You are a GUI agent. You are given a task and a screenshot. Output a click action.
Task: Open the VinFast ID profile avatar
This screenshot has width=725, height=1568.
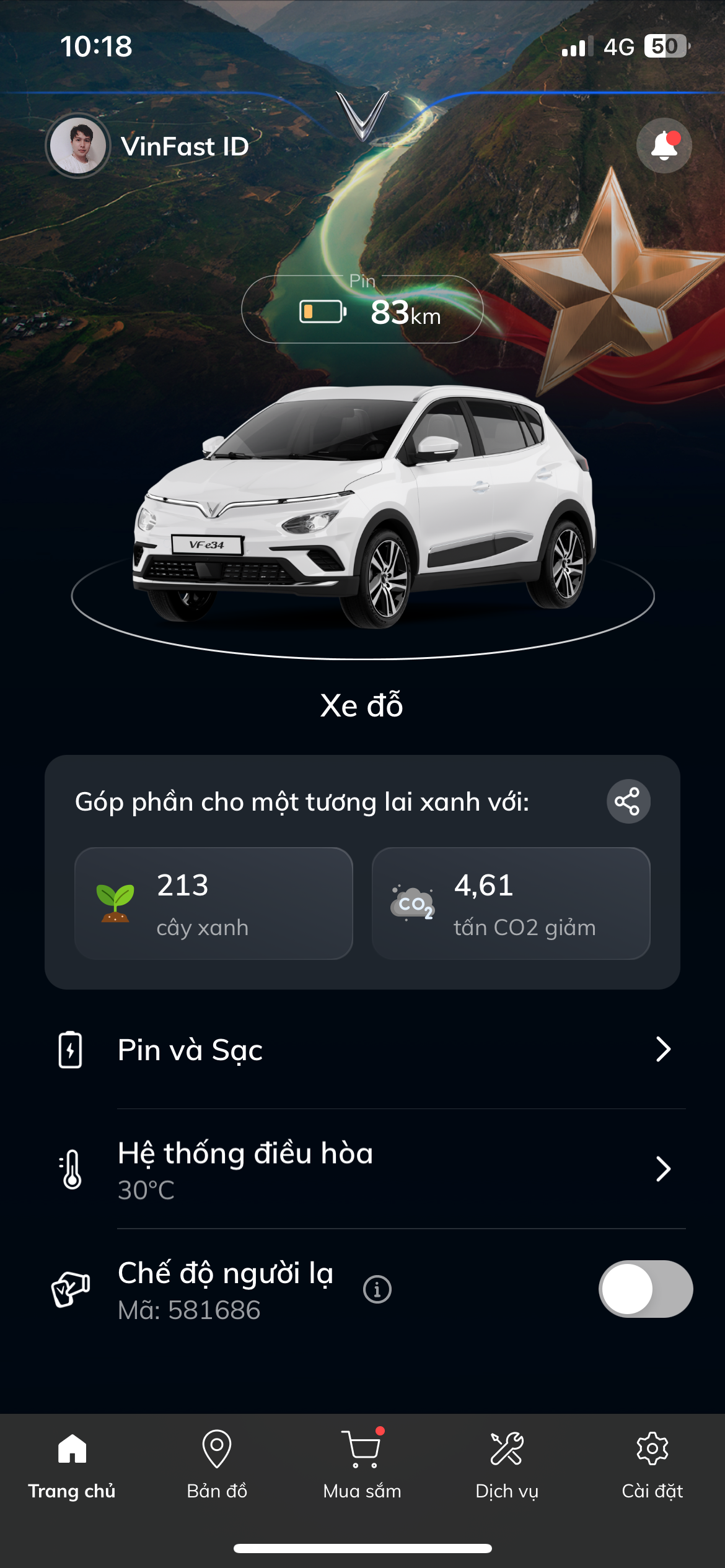coord(78,146)
